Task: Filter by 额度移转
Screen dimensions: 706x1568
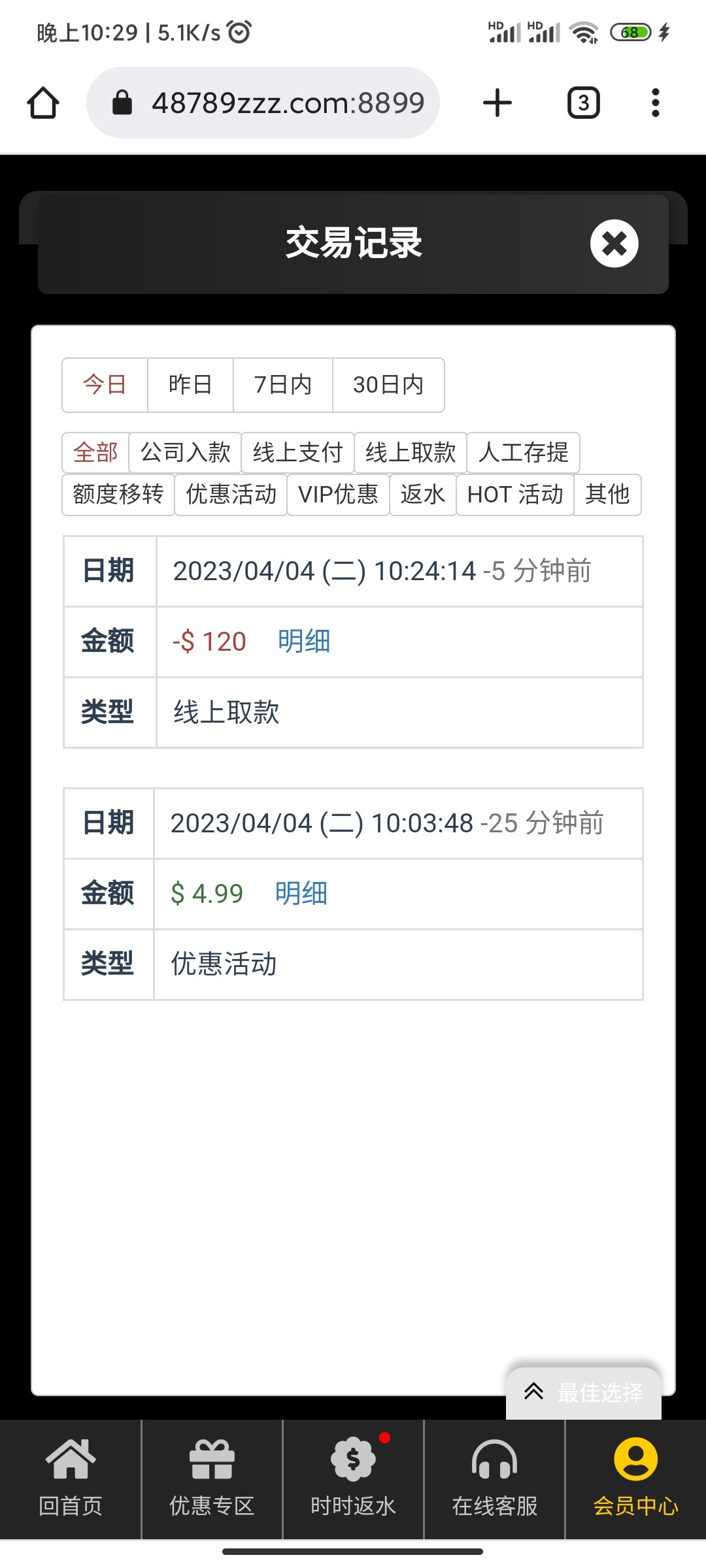Action: point(118,495)
